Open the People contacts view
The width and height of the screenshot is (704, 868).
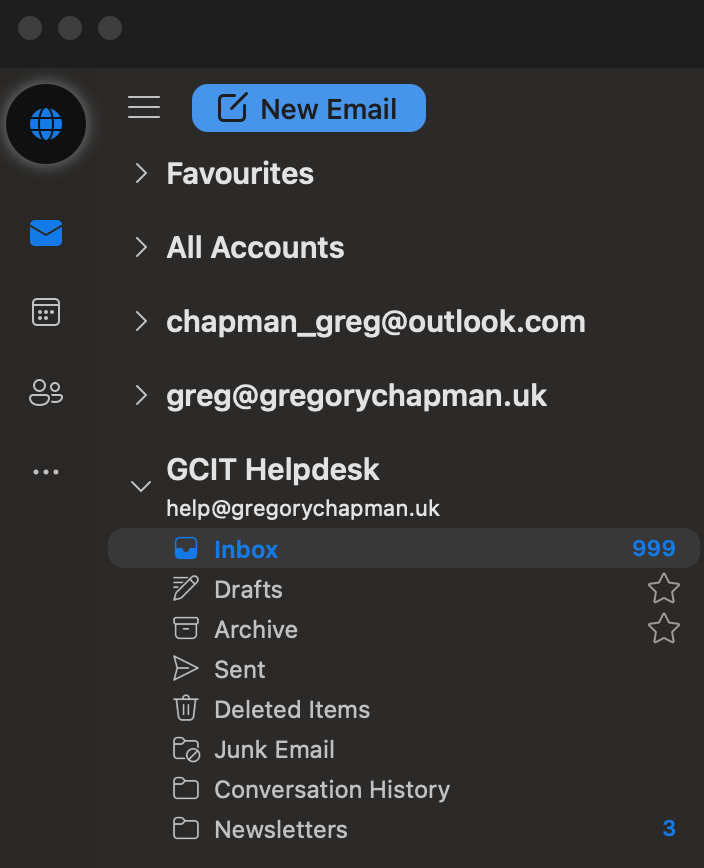pyautogui.click(x=46, y=392)
